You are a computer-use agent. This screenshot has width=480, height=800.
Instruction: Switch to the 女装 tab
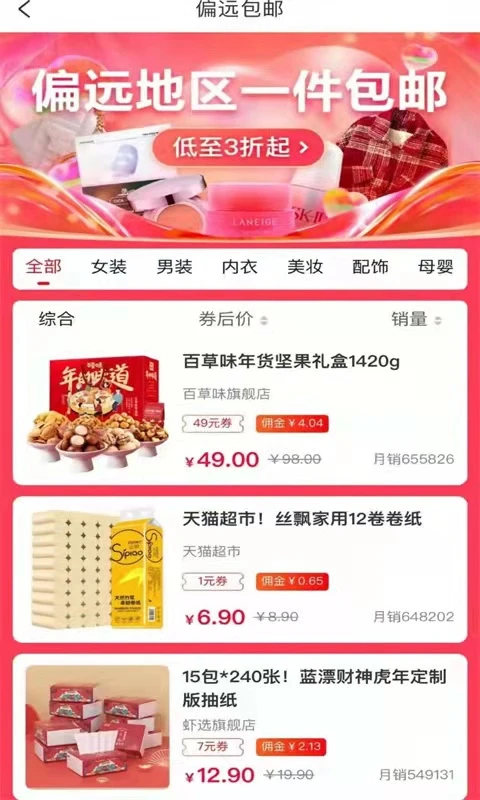tap(109, 267)
